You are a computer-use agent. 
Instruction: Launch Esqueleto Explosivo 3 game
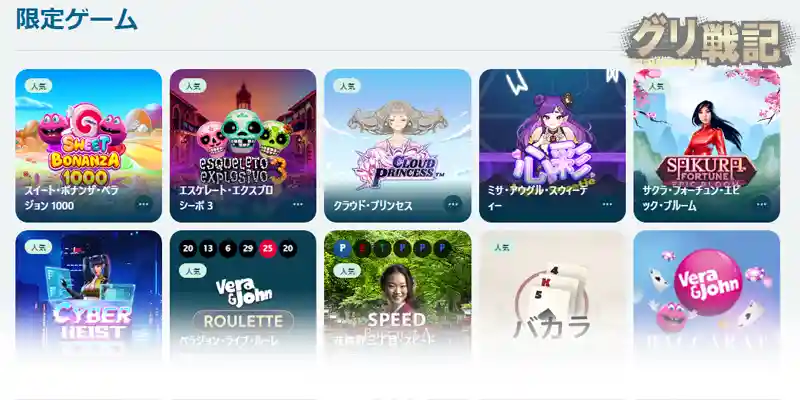pyautogui.click(x=243, y=135)
